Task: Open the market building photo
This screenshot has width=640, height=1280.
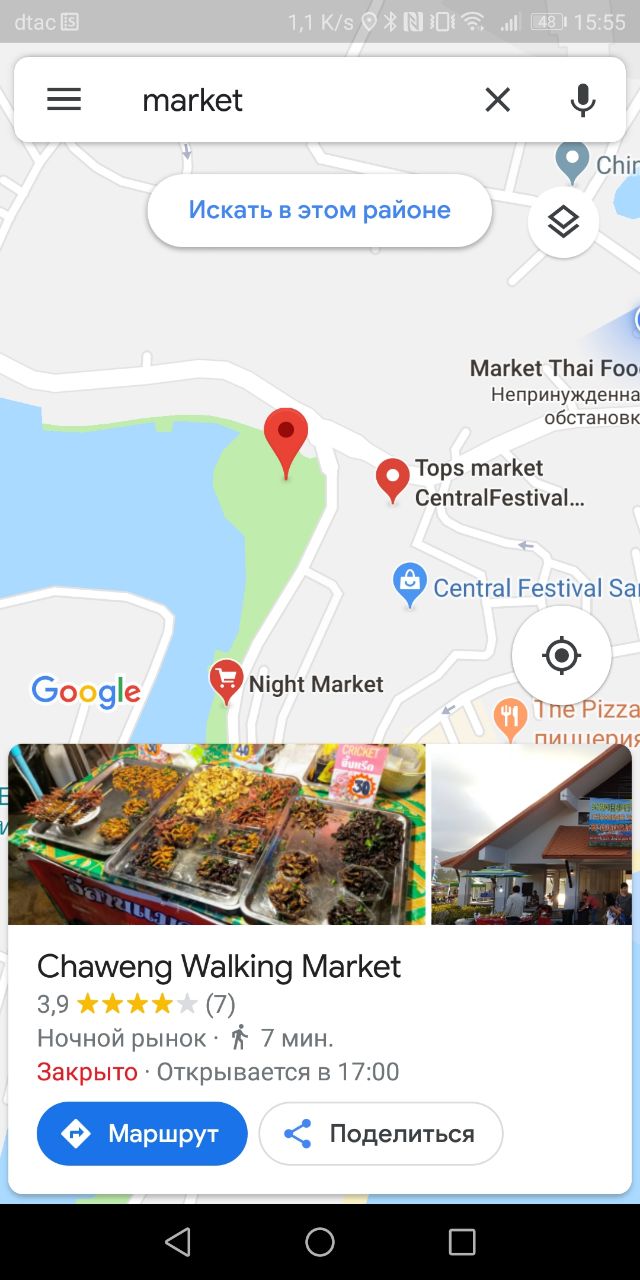Action: click(x=532, y=834)
